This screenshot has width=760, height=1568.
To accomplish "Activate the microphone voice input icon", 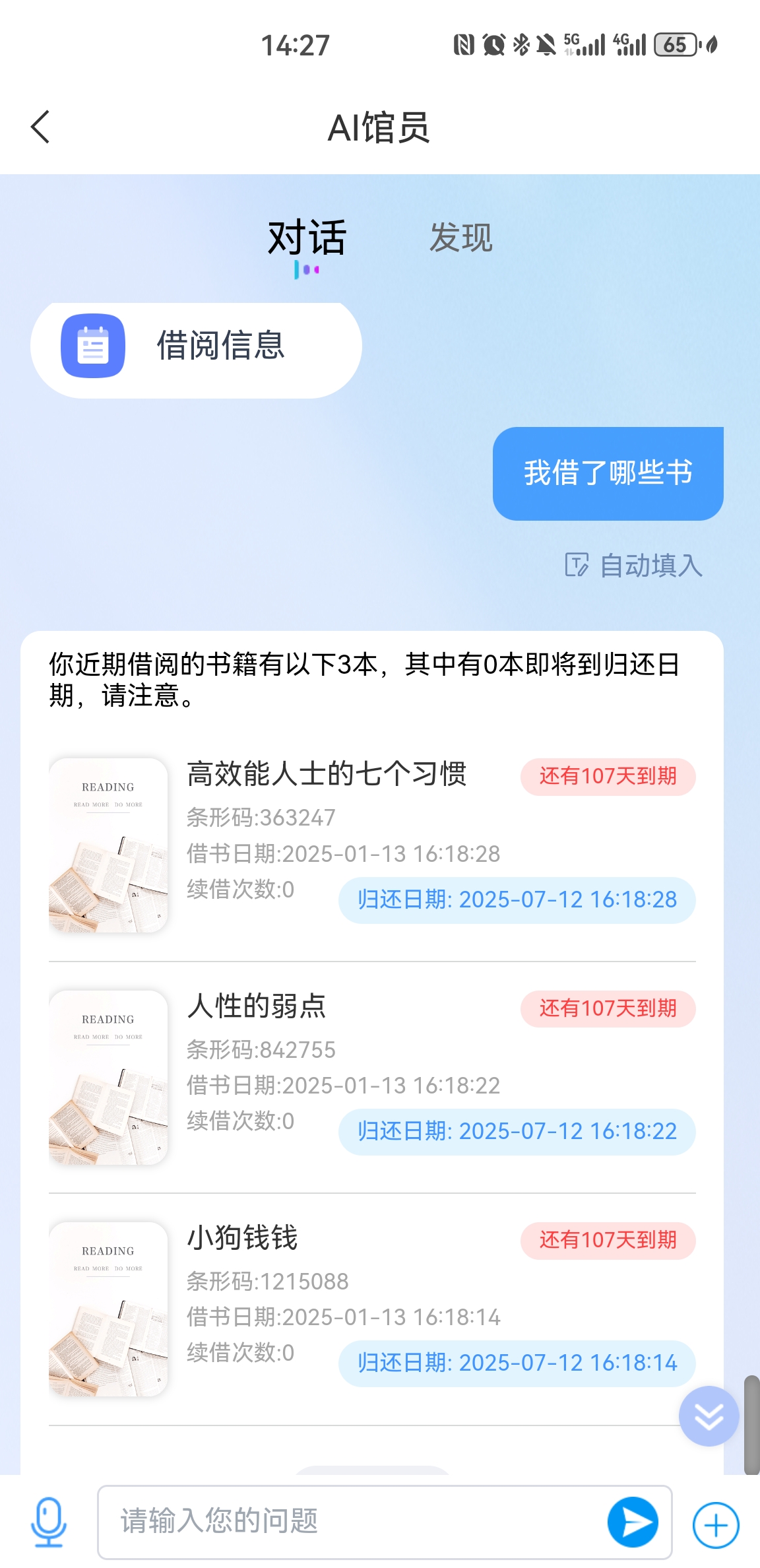I will point(48,1522).
